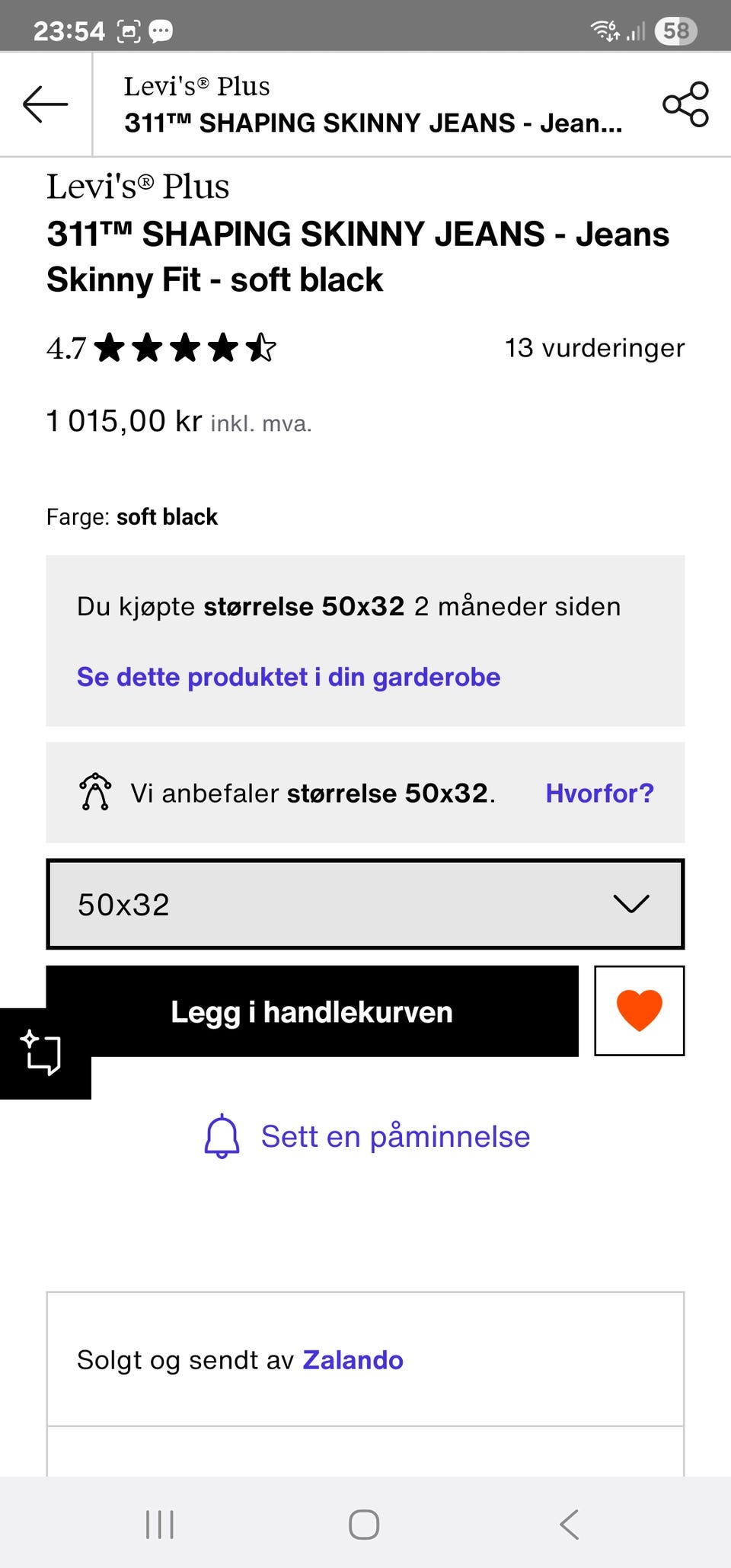
Task: Tap the half-filled fifth rating star
Action: pyautogui.click(x=262, y=348)
